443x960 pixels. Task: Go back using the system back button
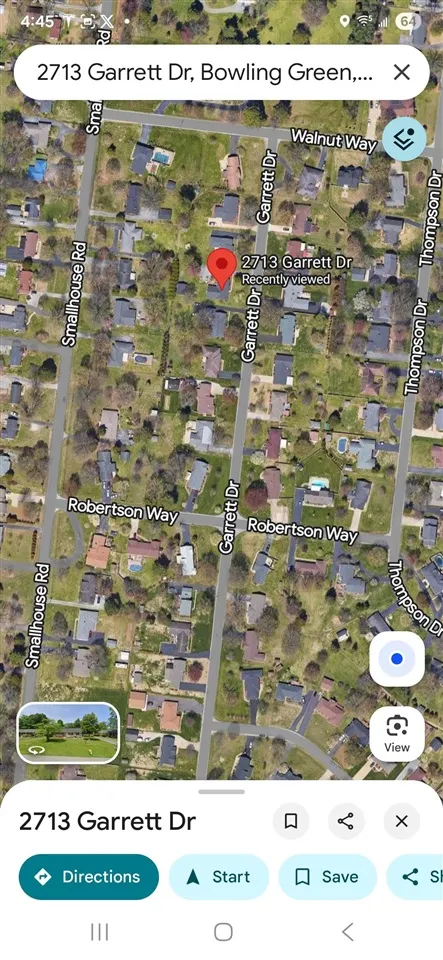pyautogui.click(x=347, y=932)
